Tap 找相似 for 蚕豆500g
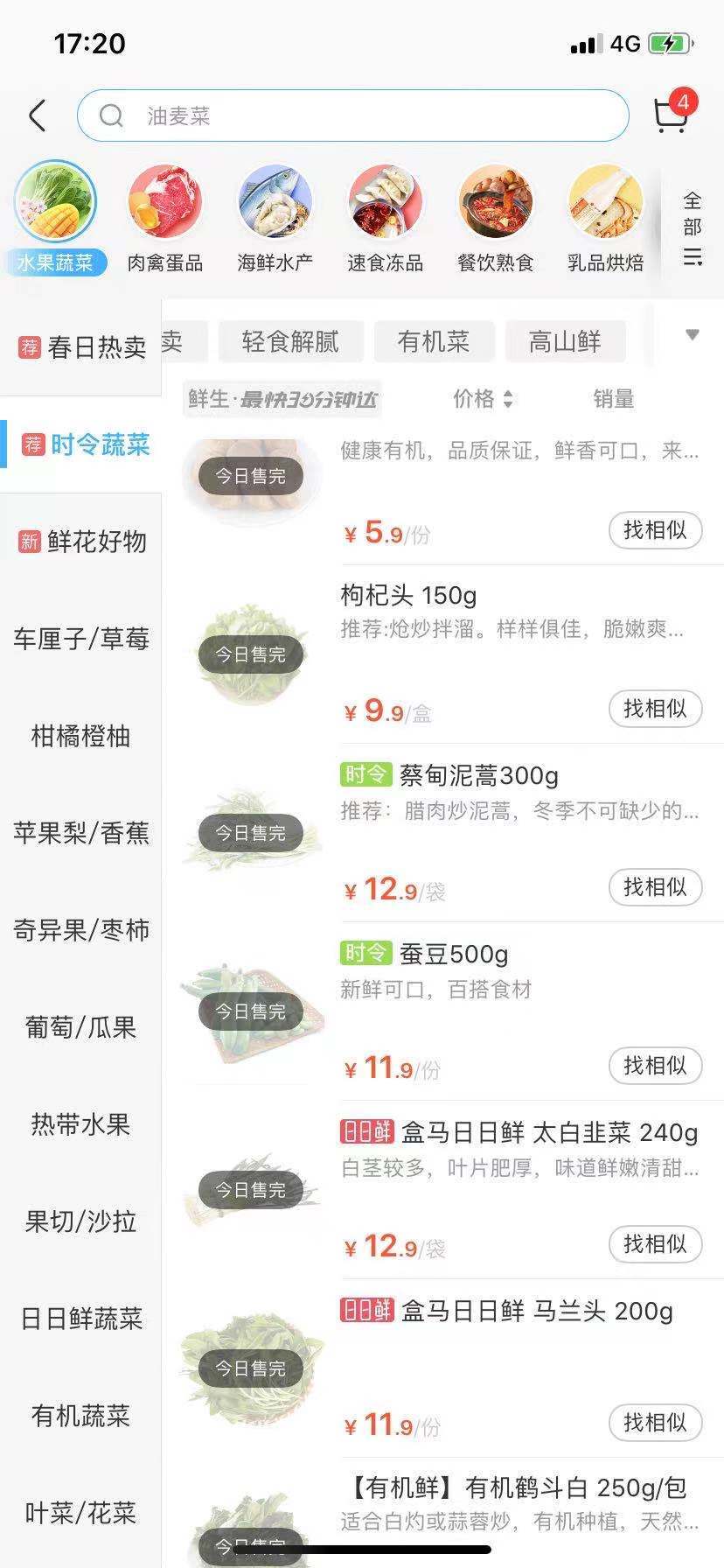724x1568 pixels. point(655,1066)
